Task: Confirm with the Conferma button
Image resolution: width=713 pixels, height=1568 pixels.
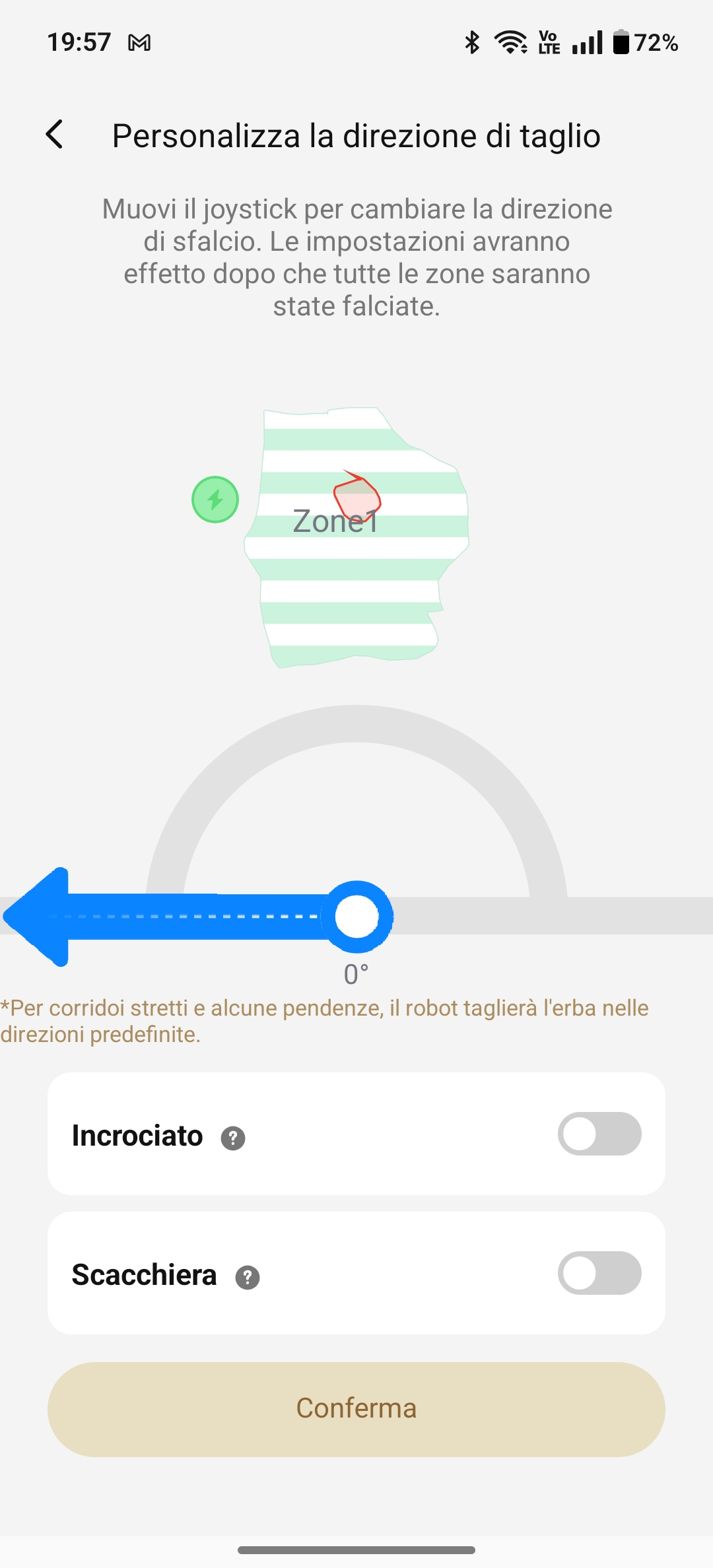Action: pyautogui.click(x=356, y=1409)
